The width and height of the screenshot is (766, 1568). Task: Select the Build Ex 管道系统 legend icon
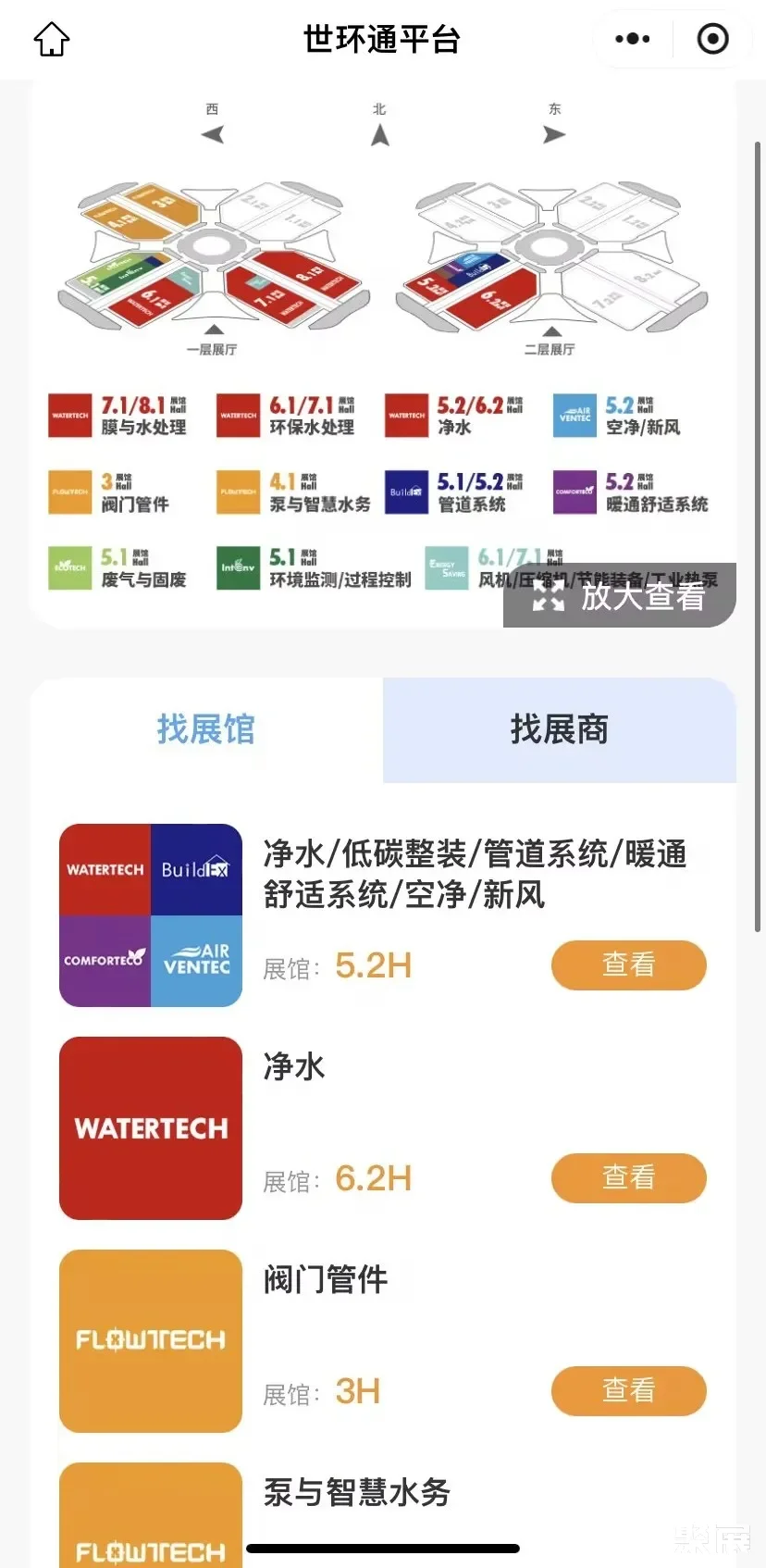tap(405, 492)
